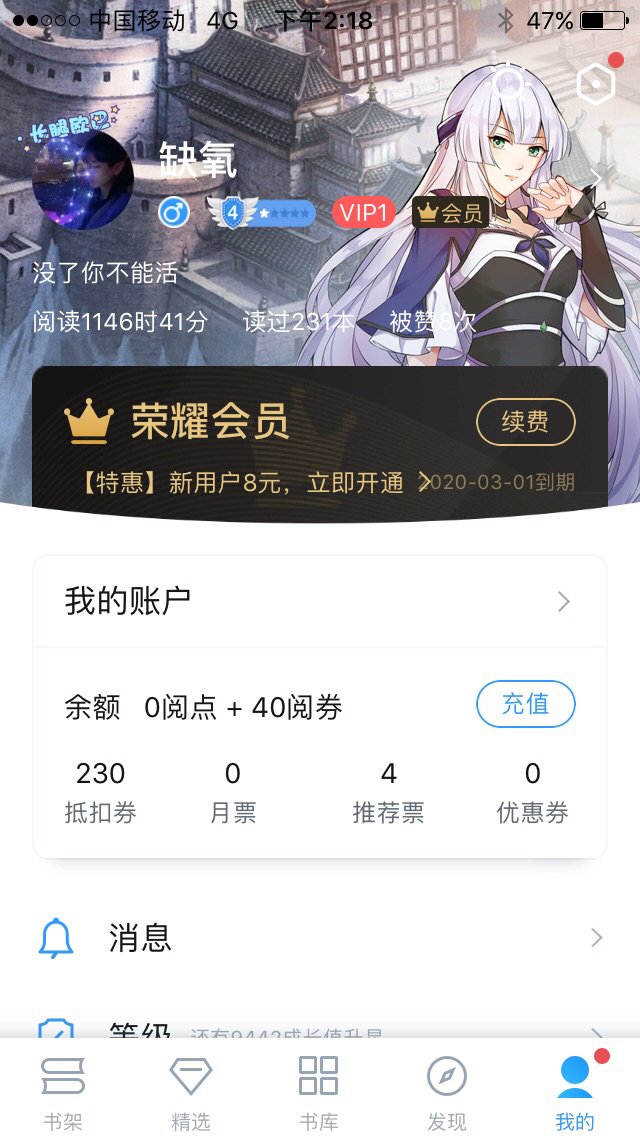
Task: Open 我的账户 row
Action: 320,601
